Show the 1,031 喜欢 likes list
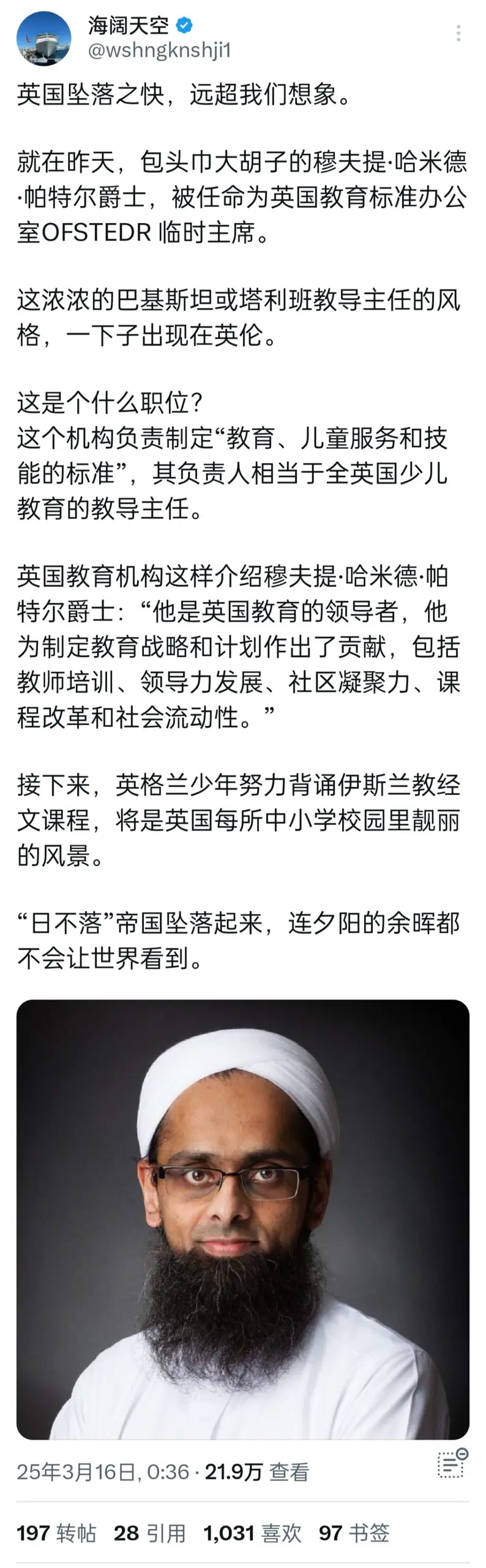Screen dimensions: 486x1568 coord(252,1532)
